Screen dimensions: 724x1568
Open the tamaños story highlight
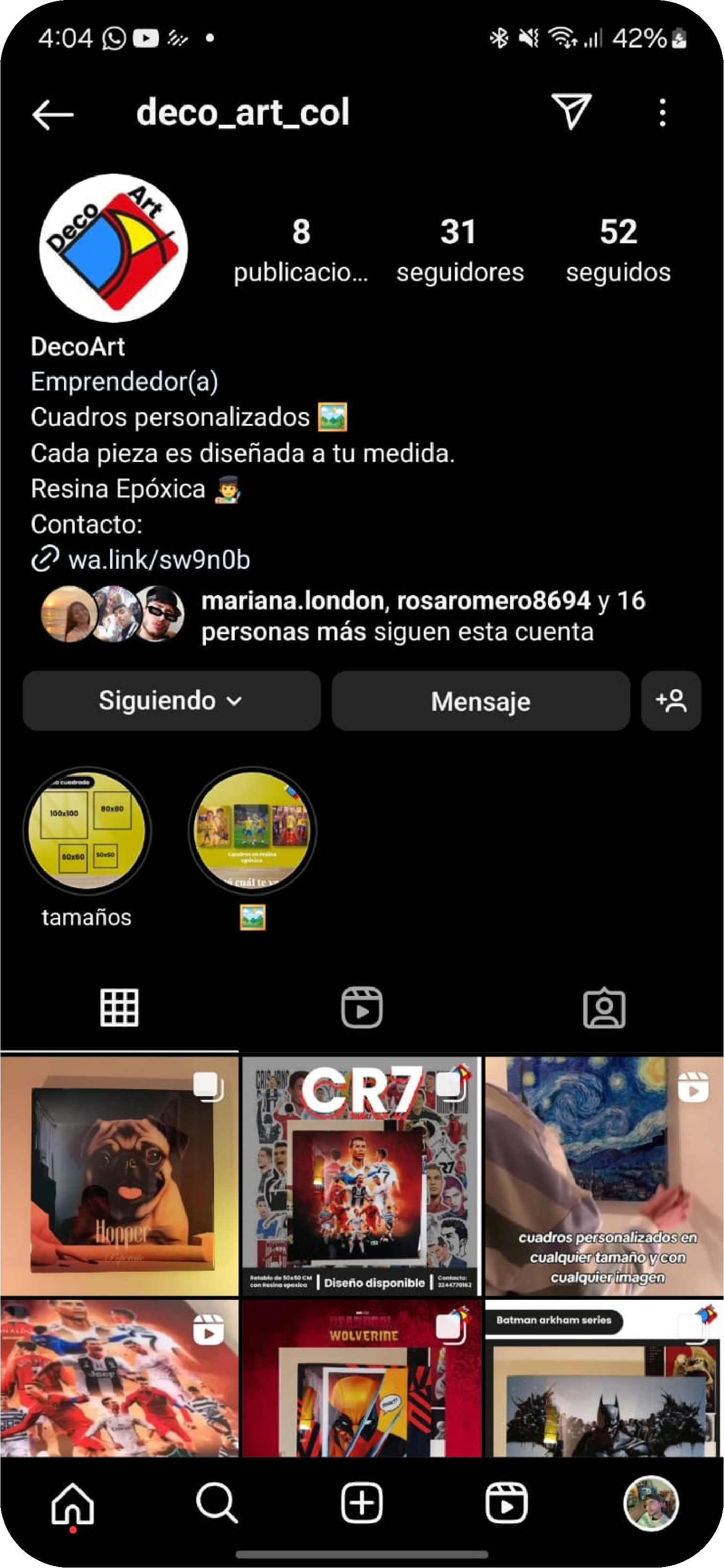(x=87, y=831)
